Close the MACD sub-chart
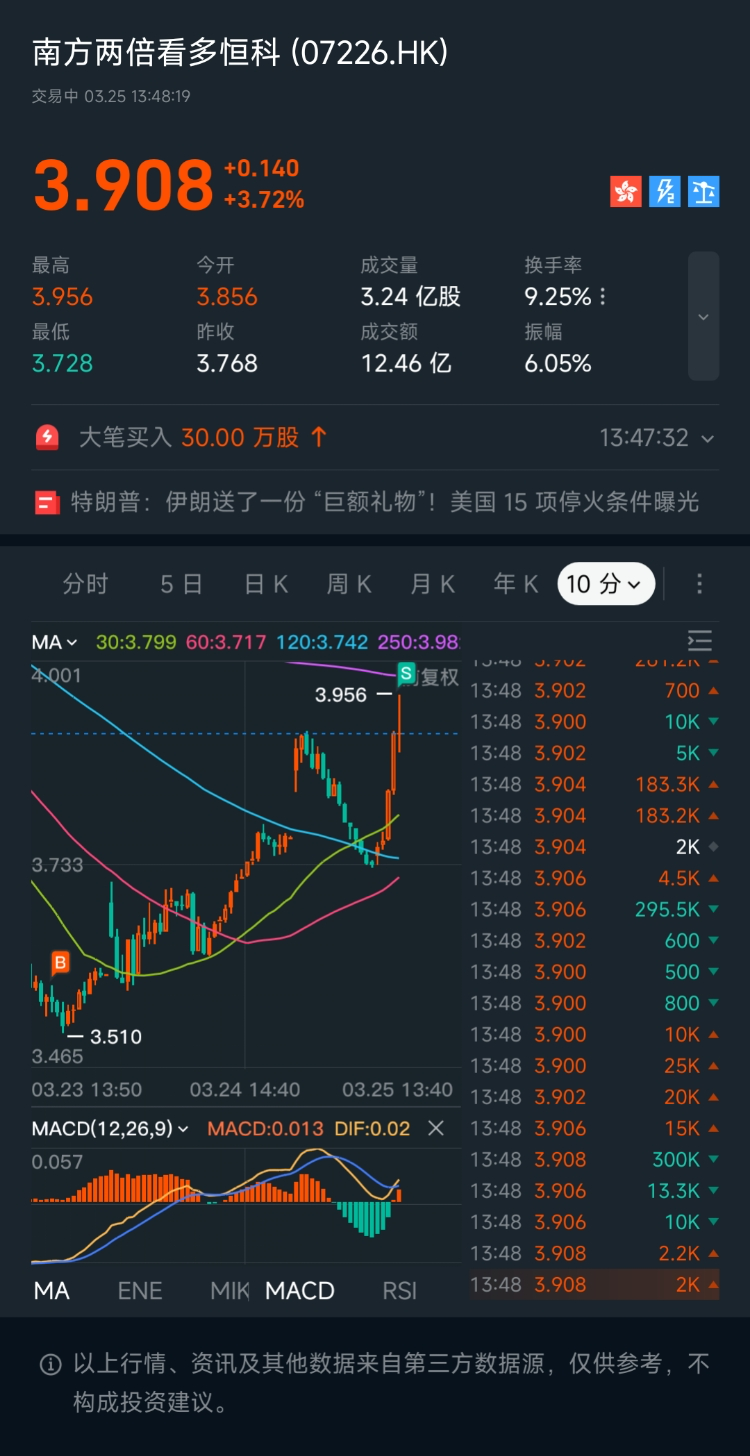Viewport: 750px width, 1456px height. [x=436, y=1128]
